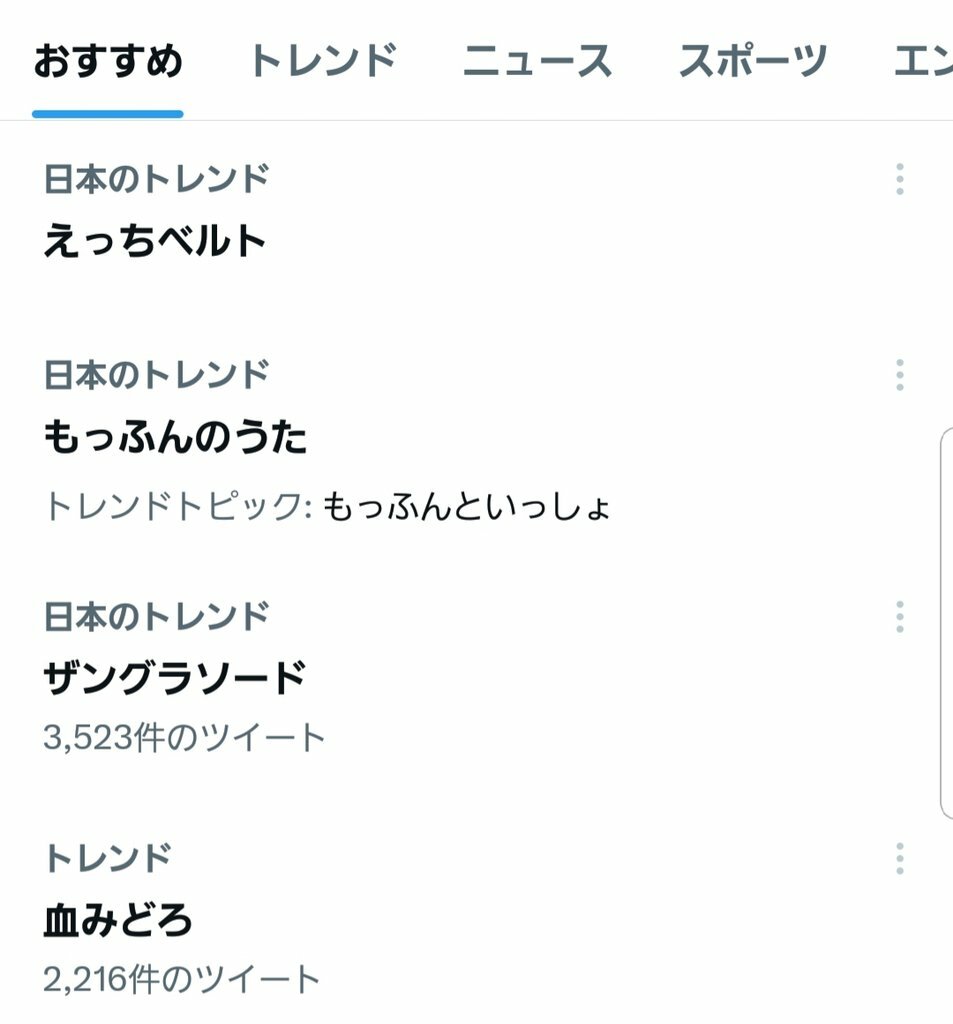Open the もっふんのうた trend
Screen dimensions: 953x1024
coord(175,437)
